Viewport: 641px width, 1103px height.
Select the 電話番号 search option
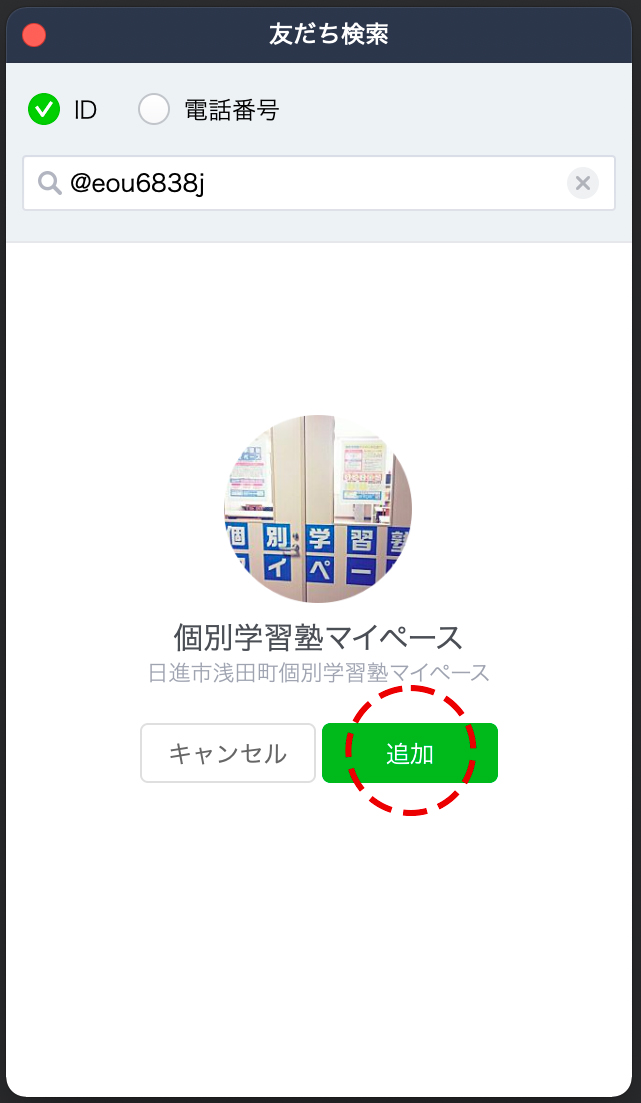click(x=154, y=109)
